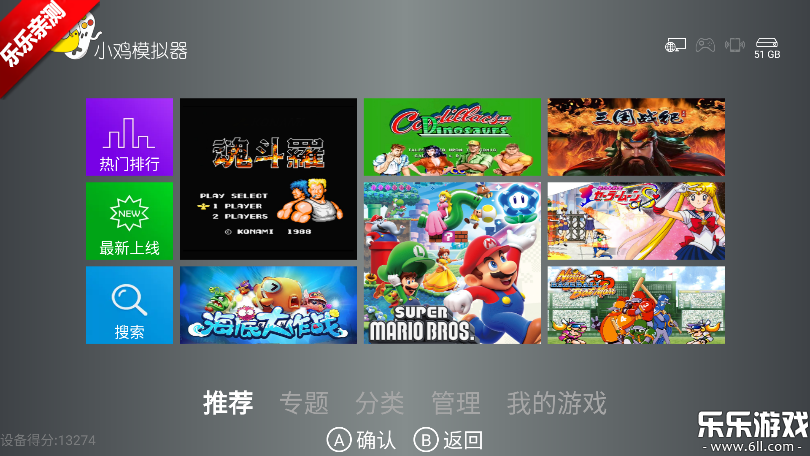810x456 pixels.
Task: Open the 最新上线 new releases tile
Action: (x=129, y=221)
